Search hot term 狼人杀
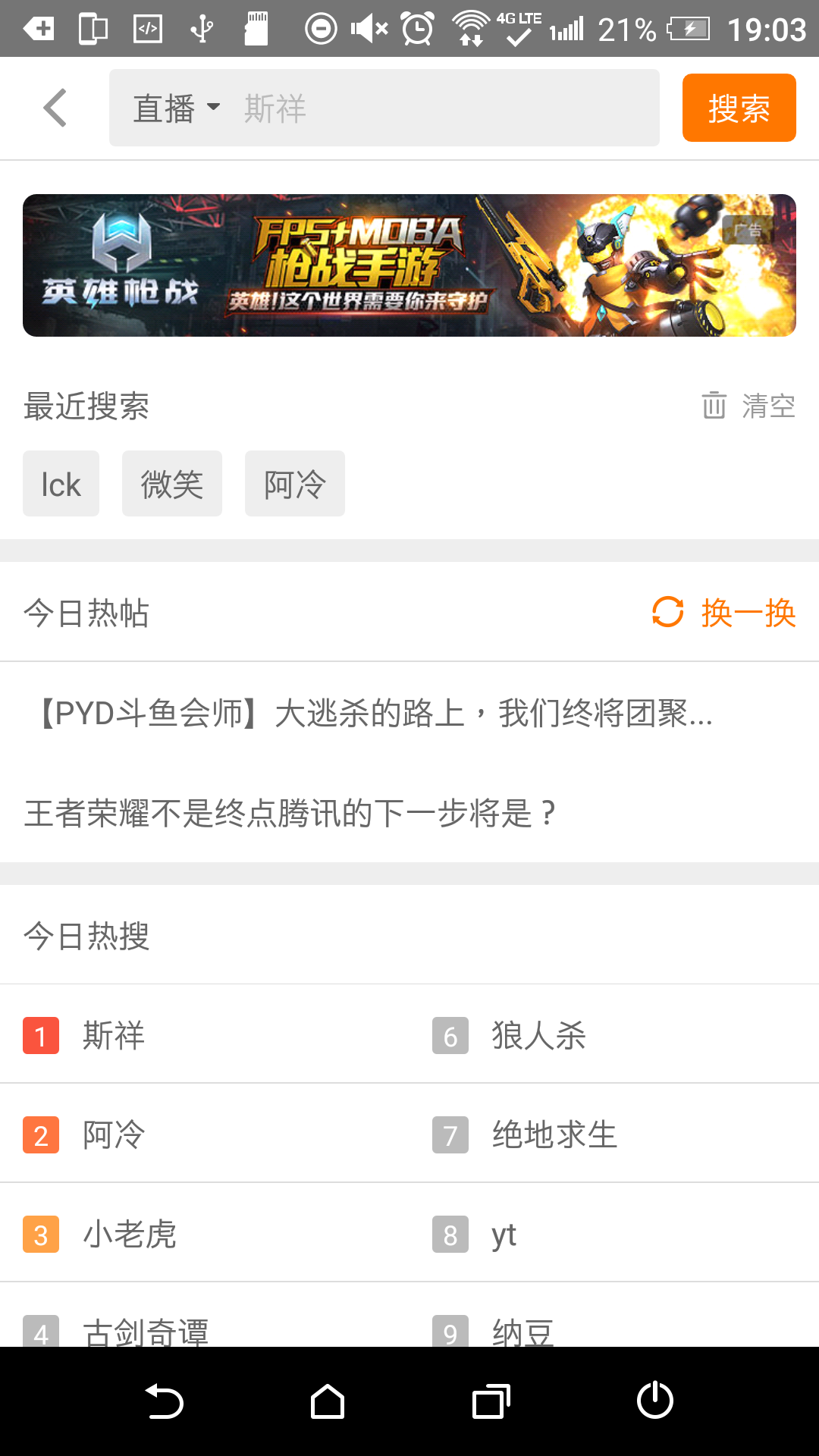The height and width of the screenshot is (1456, 819). pyautogui.click(x=538, y=1036)
